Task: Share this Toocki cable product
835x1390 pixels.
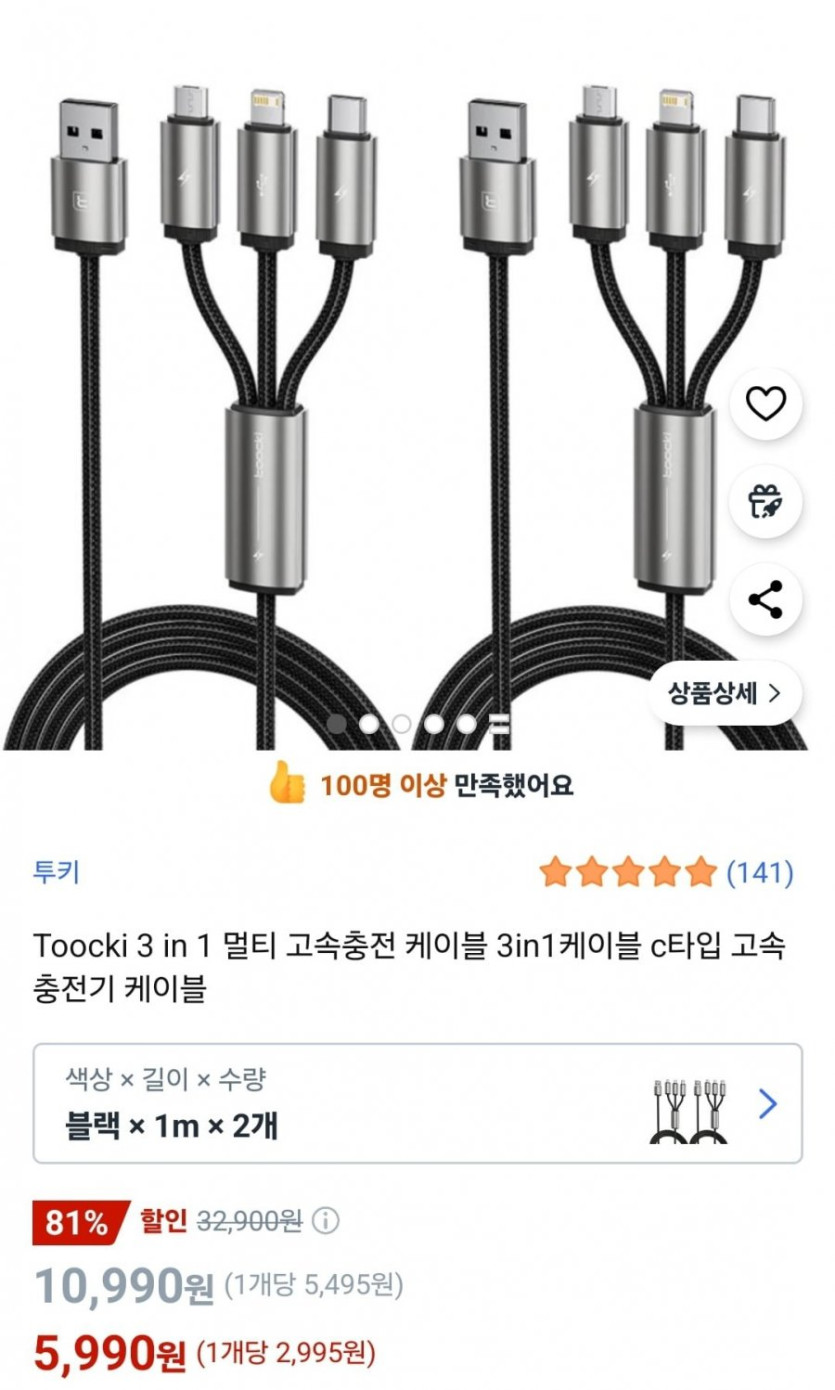Action: [x=766, y=600]
